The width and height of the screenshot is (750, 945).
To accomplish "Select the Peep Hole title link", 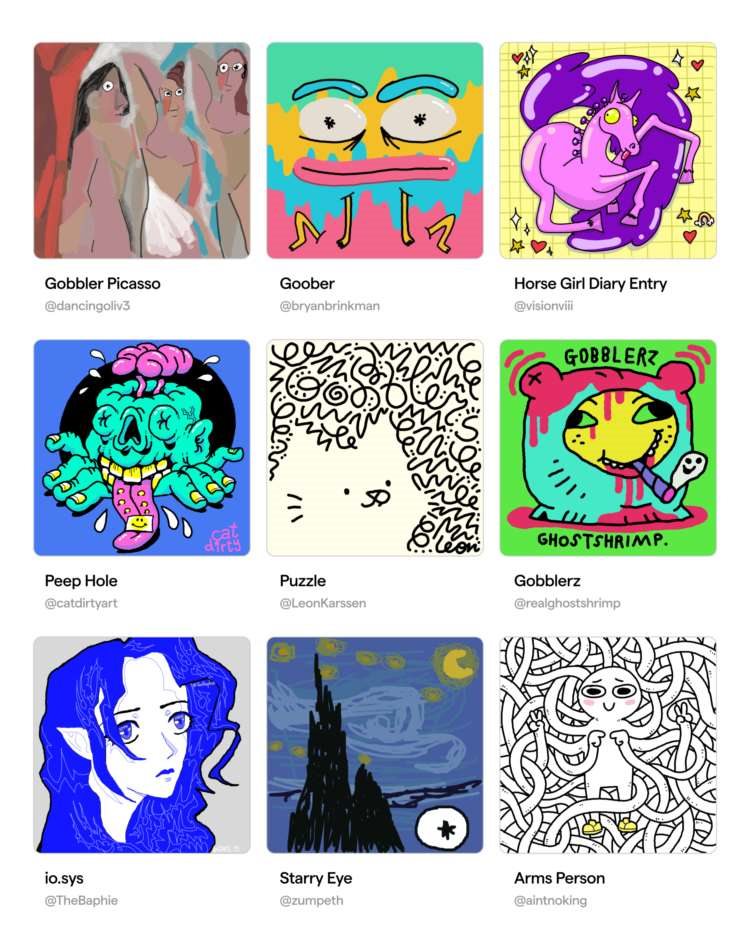I will pyautogui.click(x=80, y=580).
